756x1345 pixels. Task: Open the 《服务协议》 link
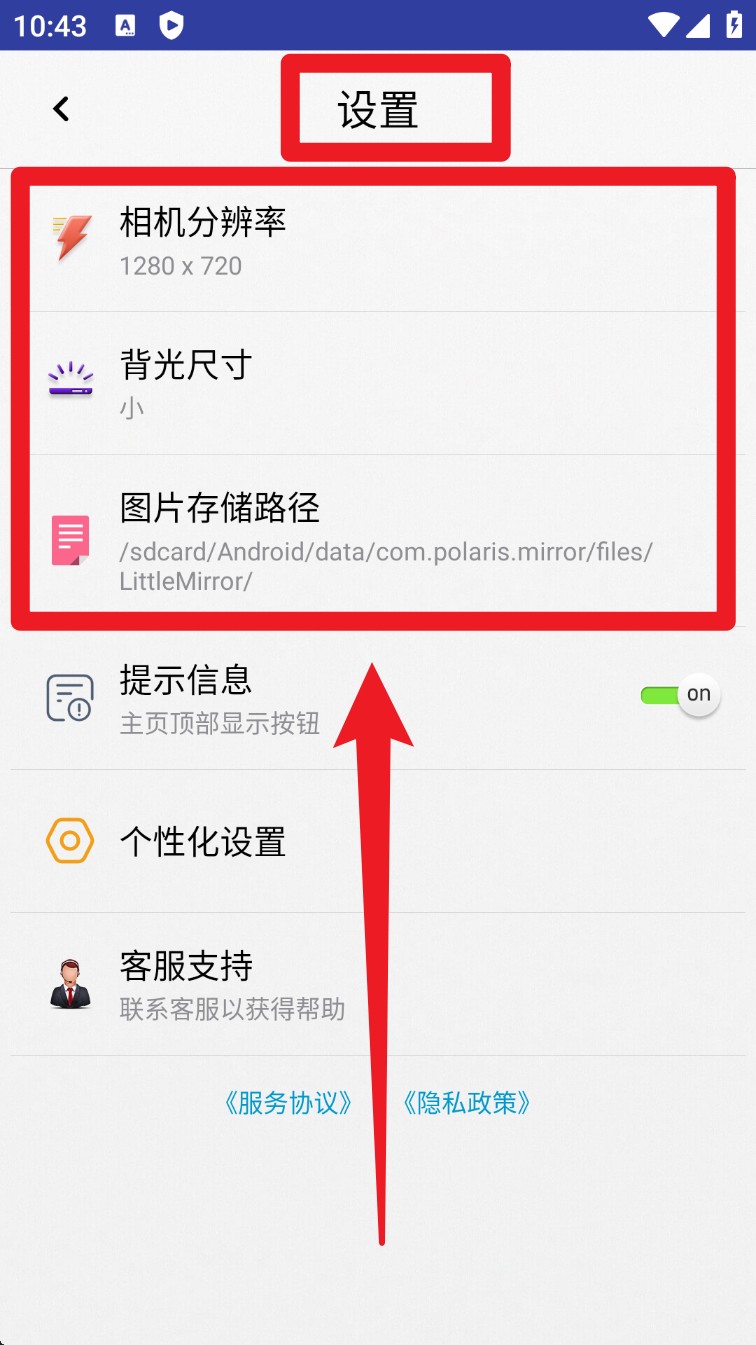tap(289, 1103)
